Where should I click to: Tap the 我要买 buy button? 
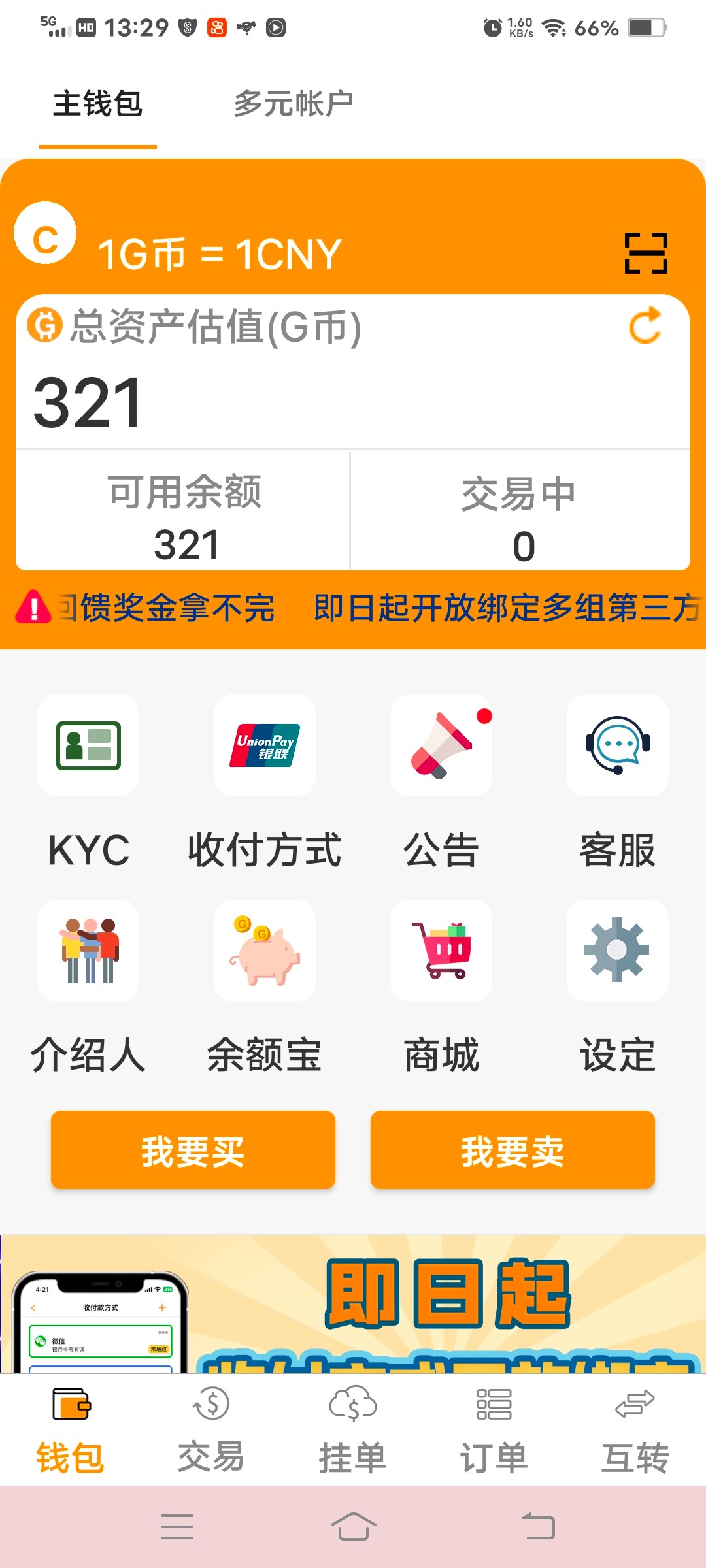pos(193,1150)
